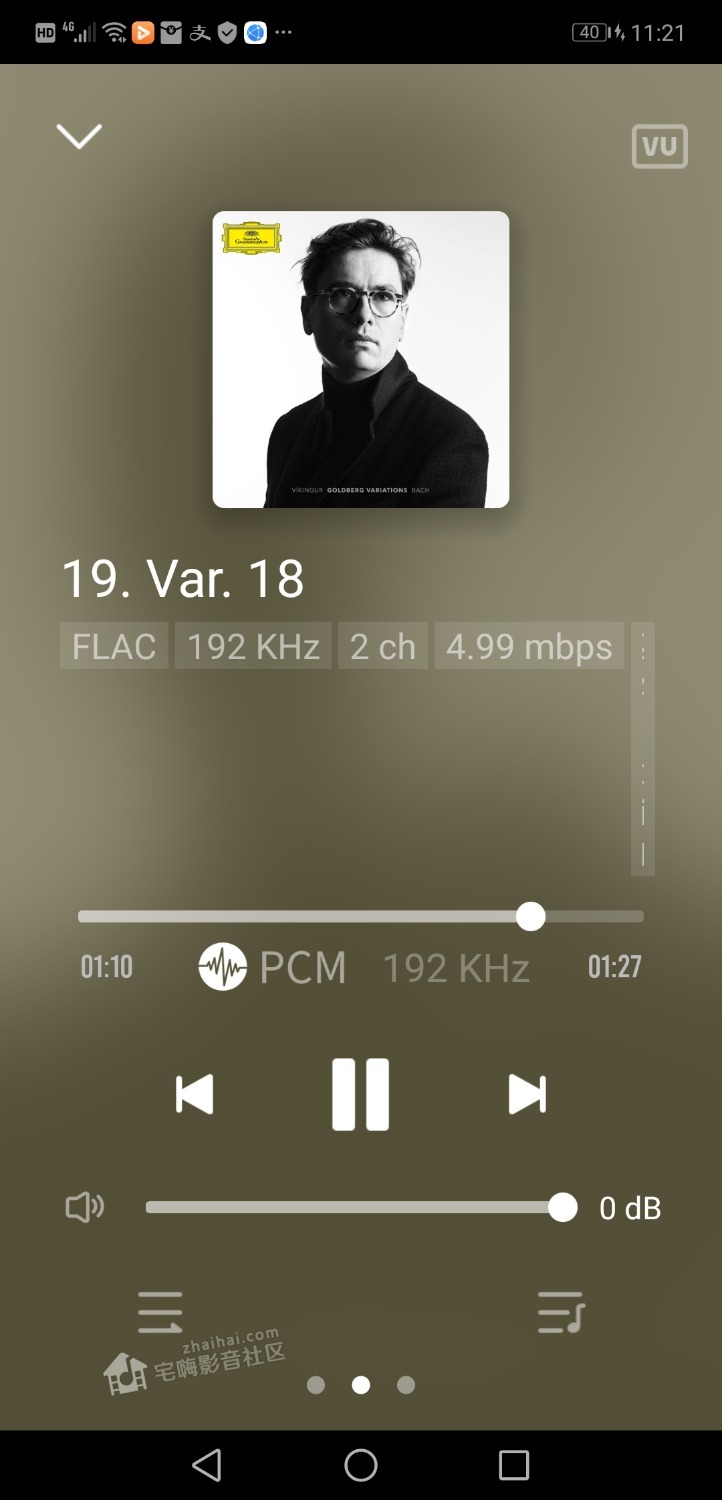
Task: Jump to the first page dot
Action: (316, 1385)
